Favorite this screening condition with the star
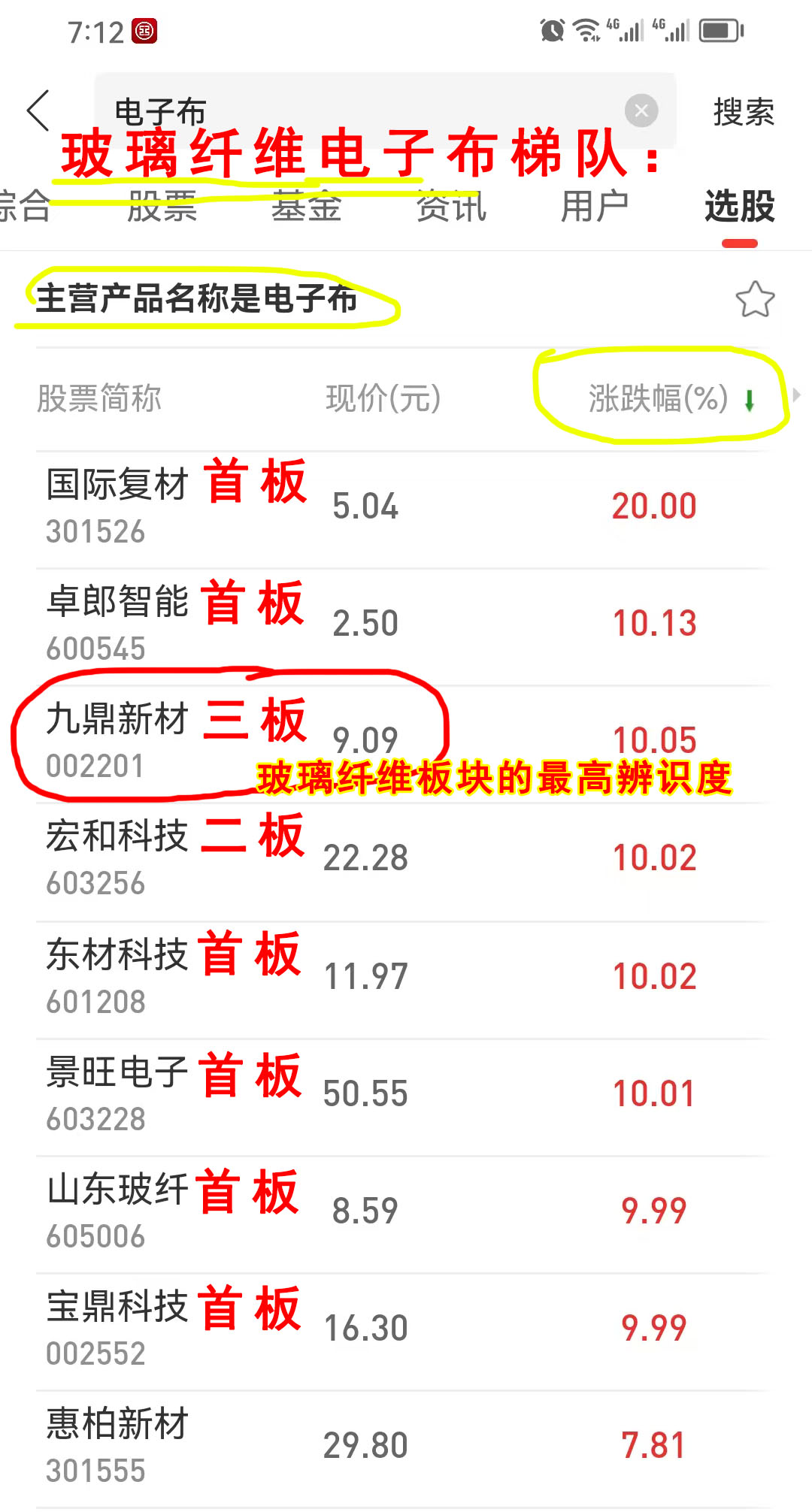The width and height of the screenshot is (812, 1512). click(755, 299)
